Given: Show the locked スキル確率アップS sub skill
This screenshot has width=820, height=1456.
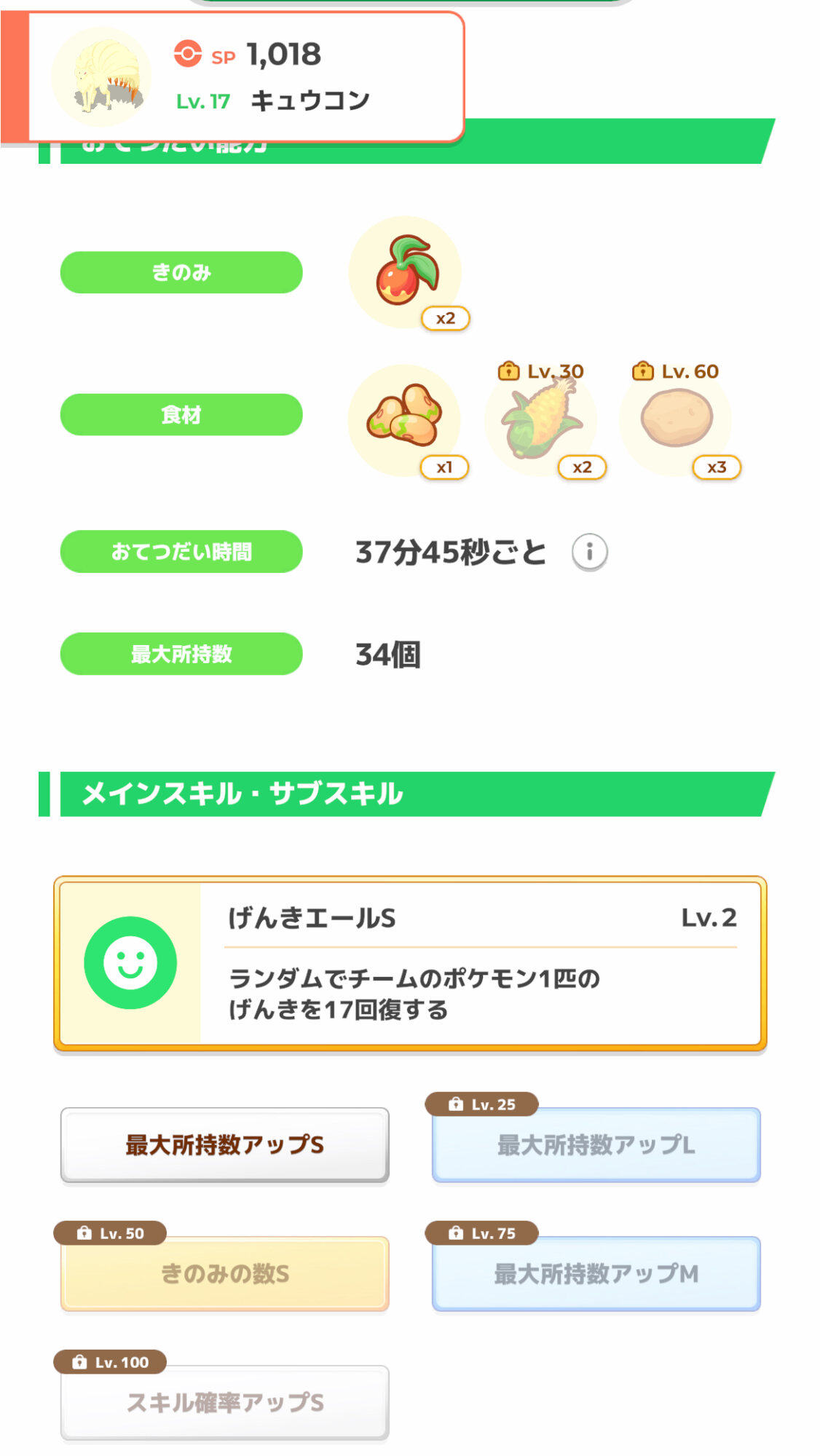Looking at the screenshot, I should click(x=224, y=1402).
